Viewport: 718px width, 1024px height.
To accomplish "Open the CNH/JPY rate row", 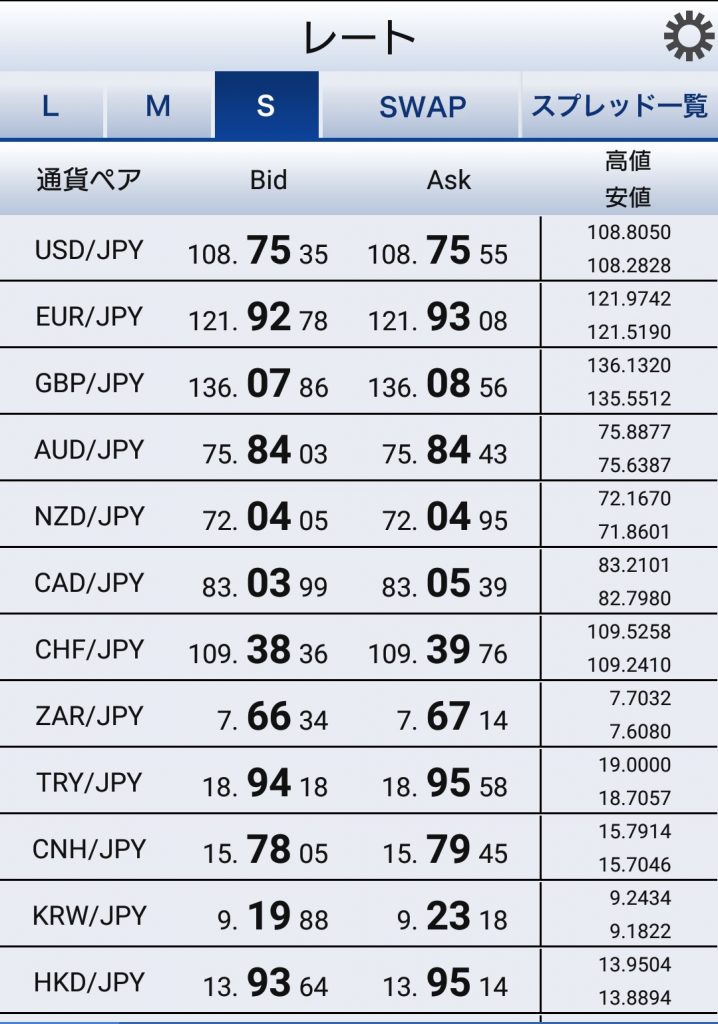I will pos(89,849).
